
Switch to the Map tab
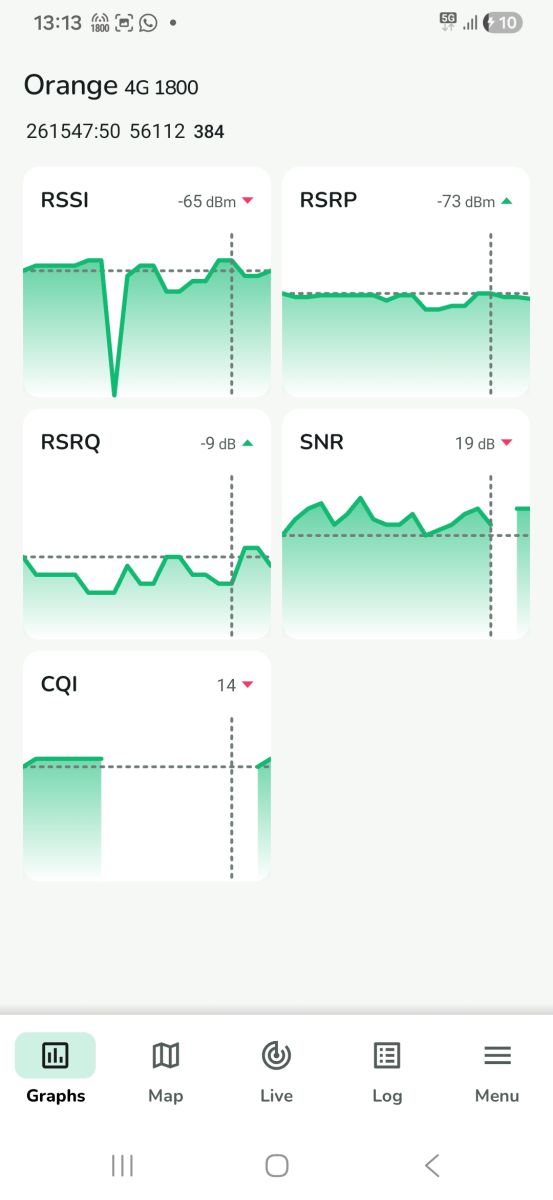click(x=166, y=1072)
